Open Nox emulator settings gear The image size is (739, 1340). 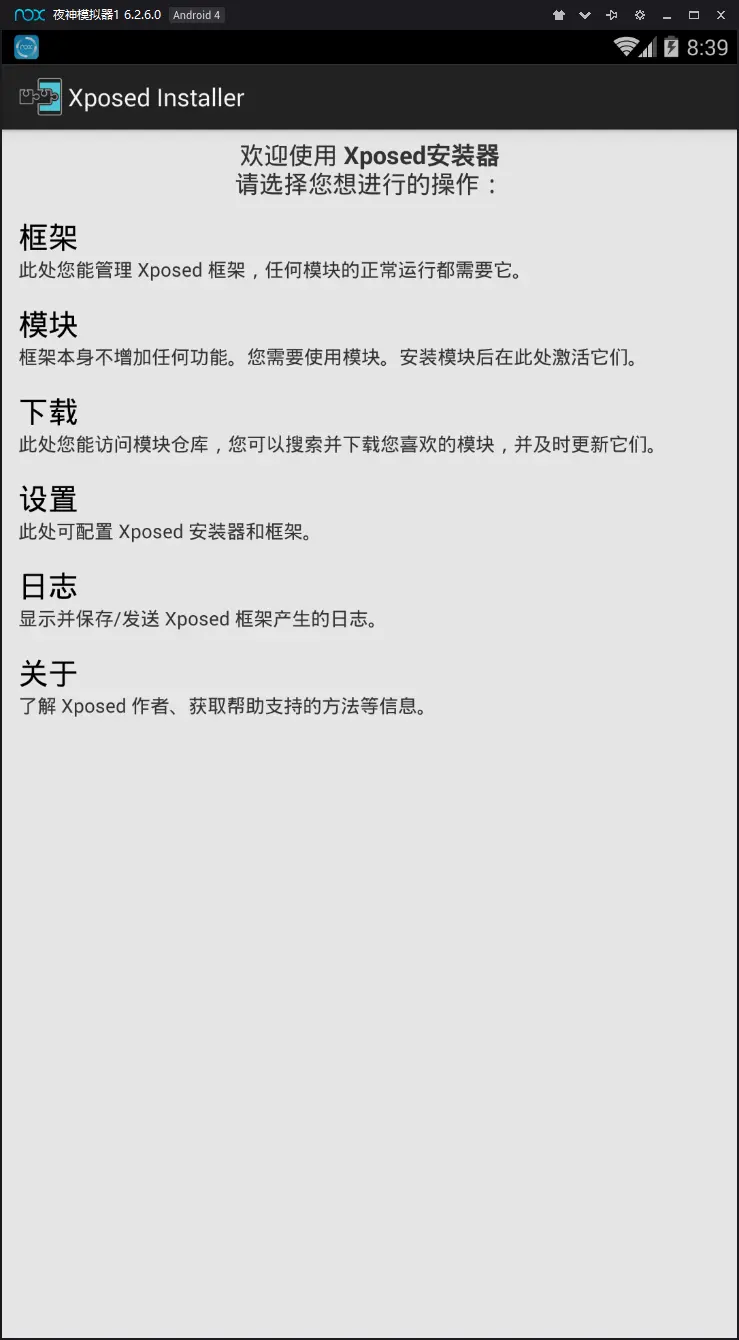640,15
